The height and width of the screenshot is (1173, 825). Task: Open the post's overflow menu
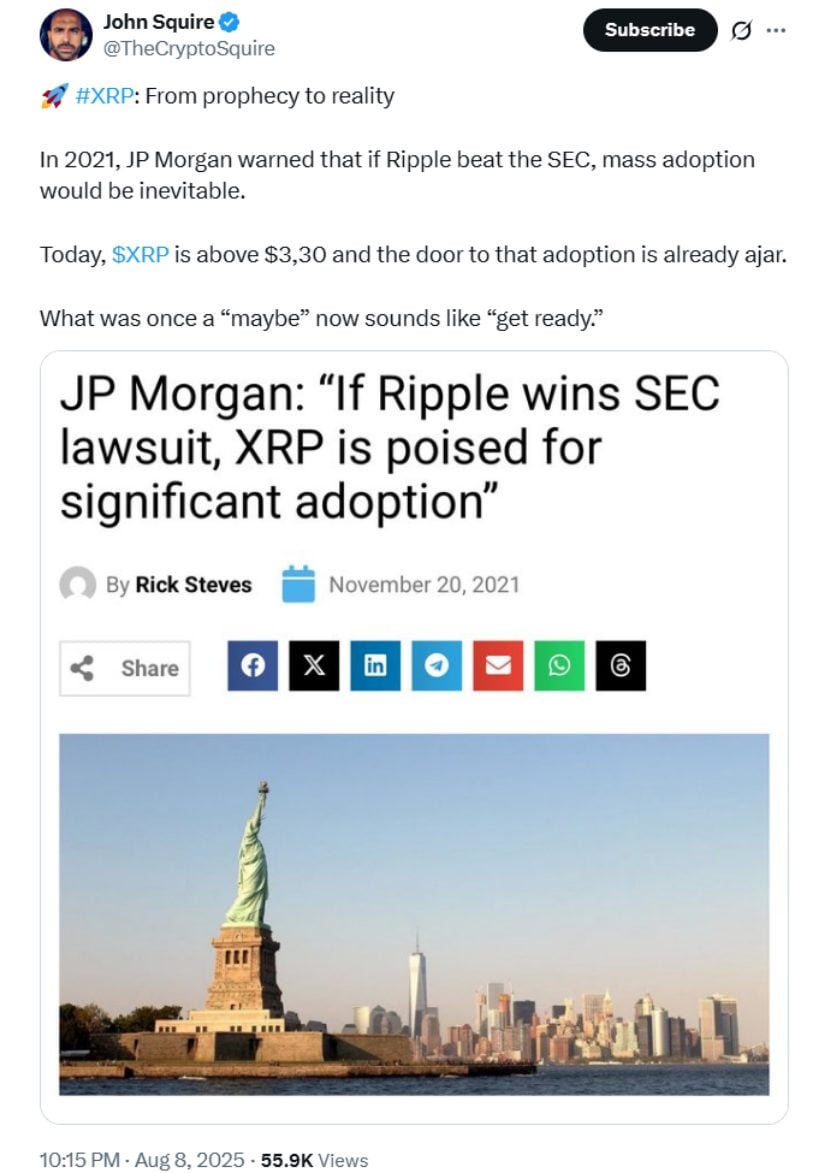[775, 30]
